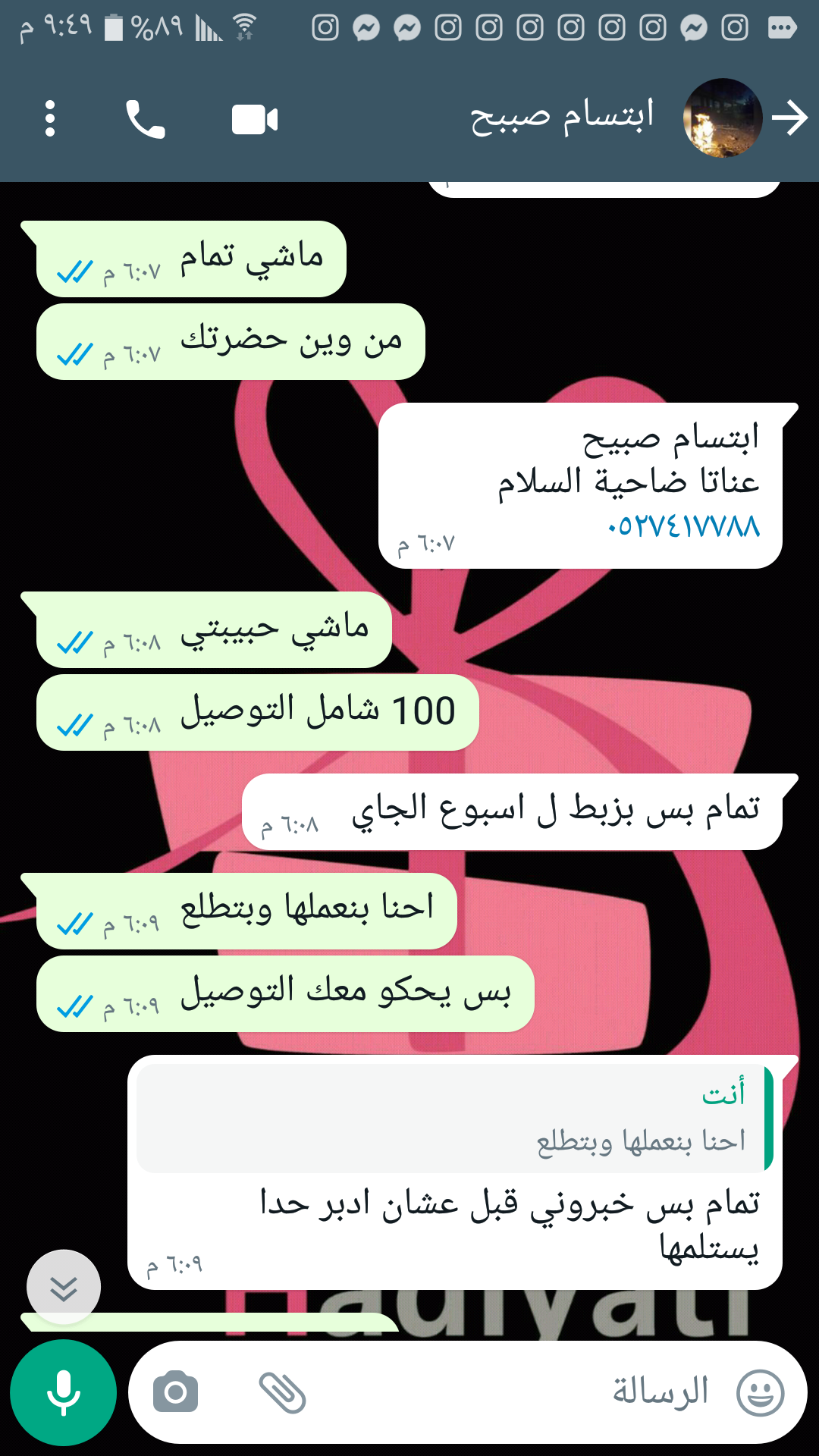Viewport: 819px width, 1456px height.
Task: Start a voice call with ابتسام صبيح
Action: [145, 119]
